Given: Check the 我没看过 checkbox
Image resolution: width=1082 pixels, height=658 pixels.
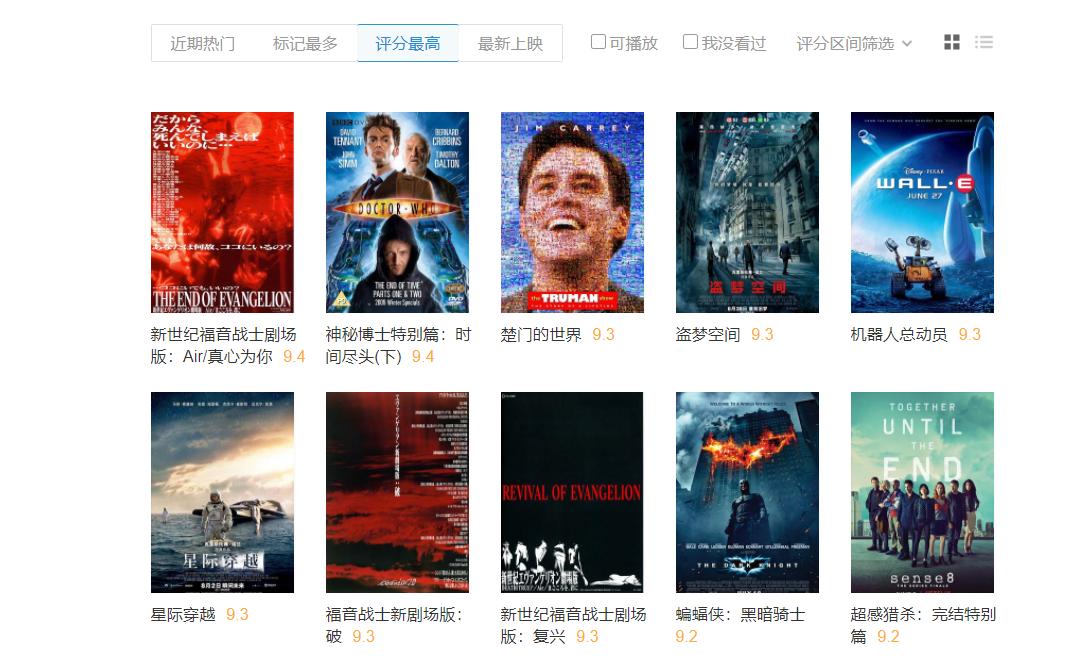Looking at the screenshot, I should tap(691, 42).
